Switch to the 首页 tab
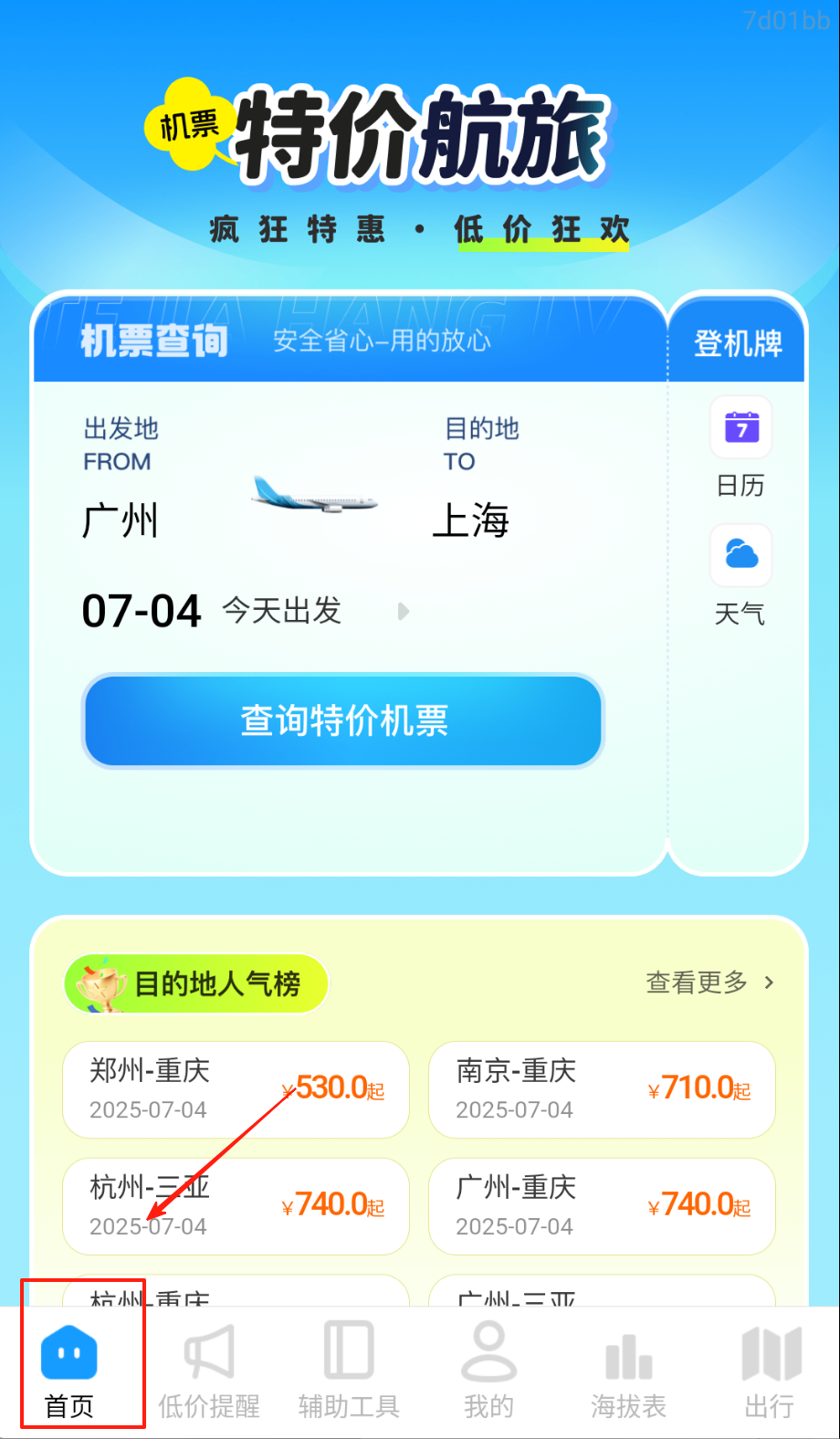Screen dimensions: 840x1439 69,1370
